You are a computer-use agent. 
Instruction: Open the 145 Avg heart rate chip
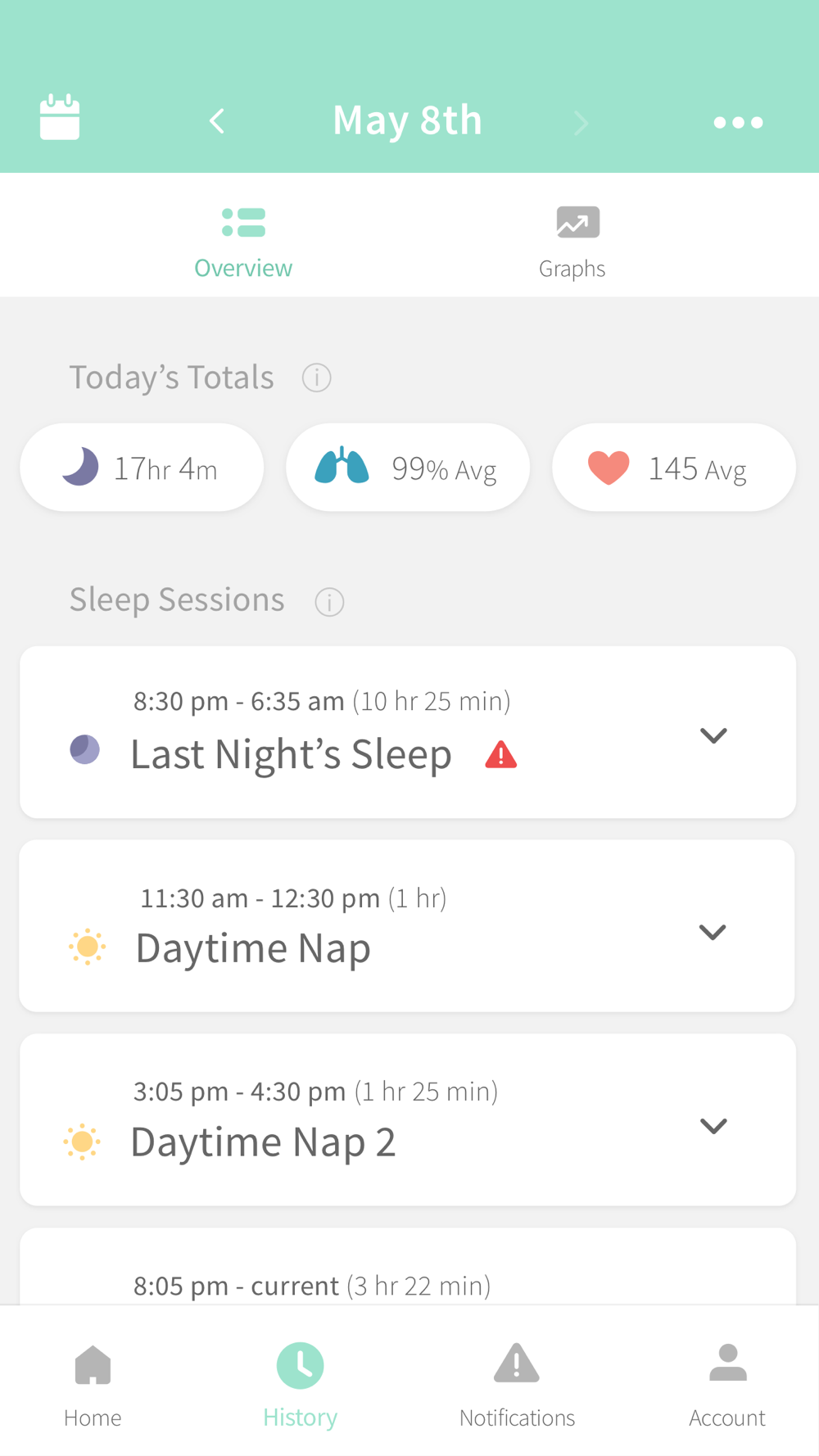674,468
